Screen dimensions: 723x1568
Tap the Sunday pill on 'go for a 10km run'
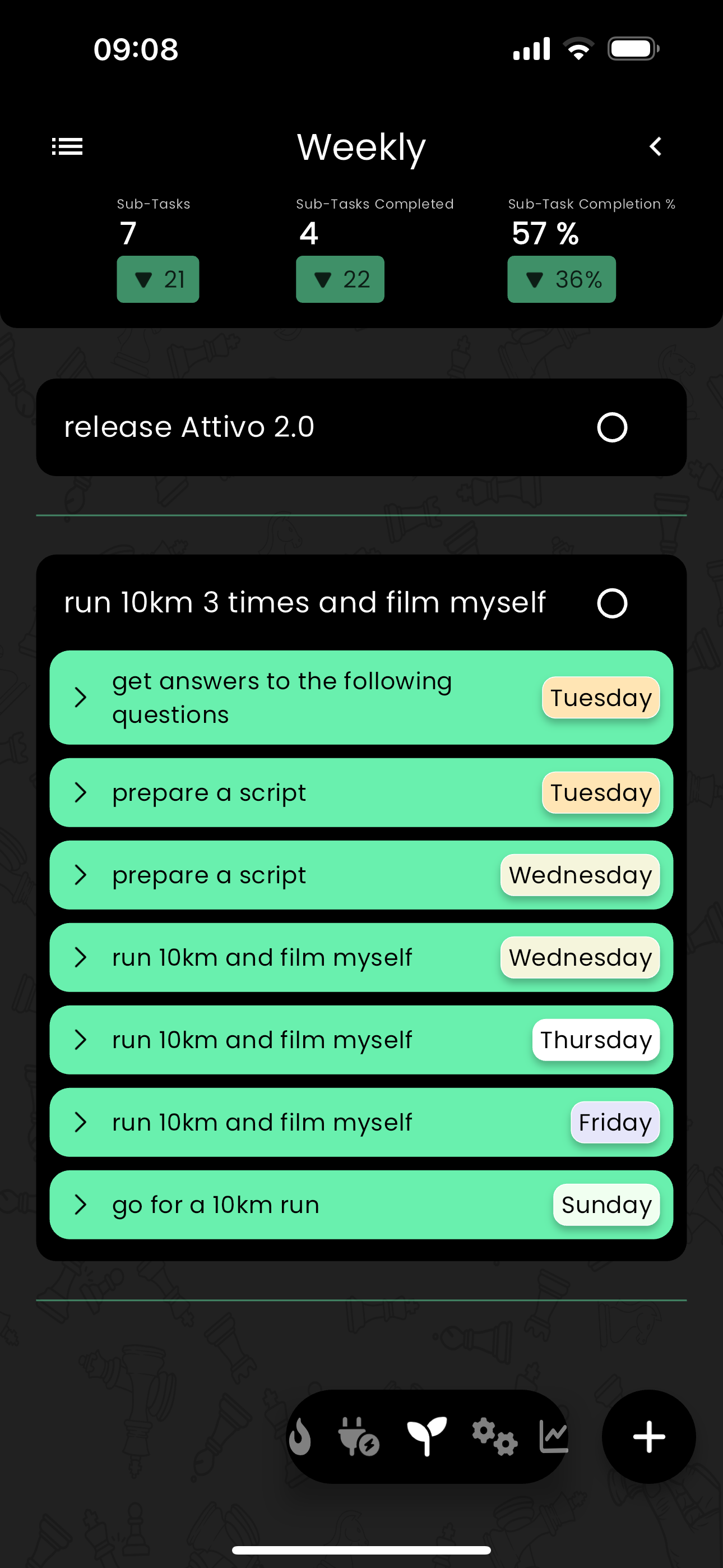[x=606, y=1205]
